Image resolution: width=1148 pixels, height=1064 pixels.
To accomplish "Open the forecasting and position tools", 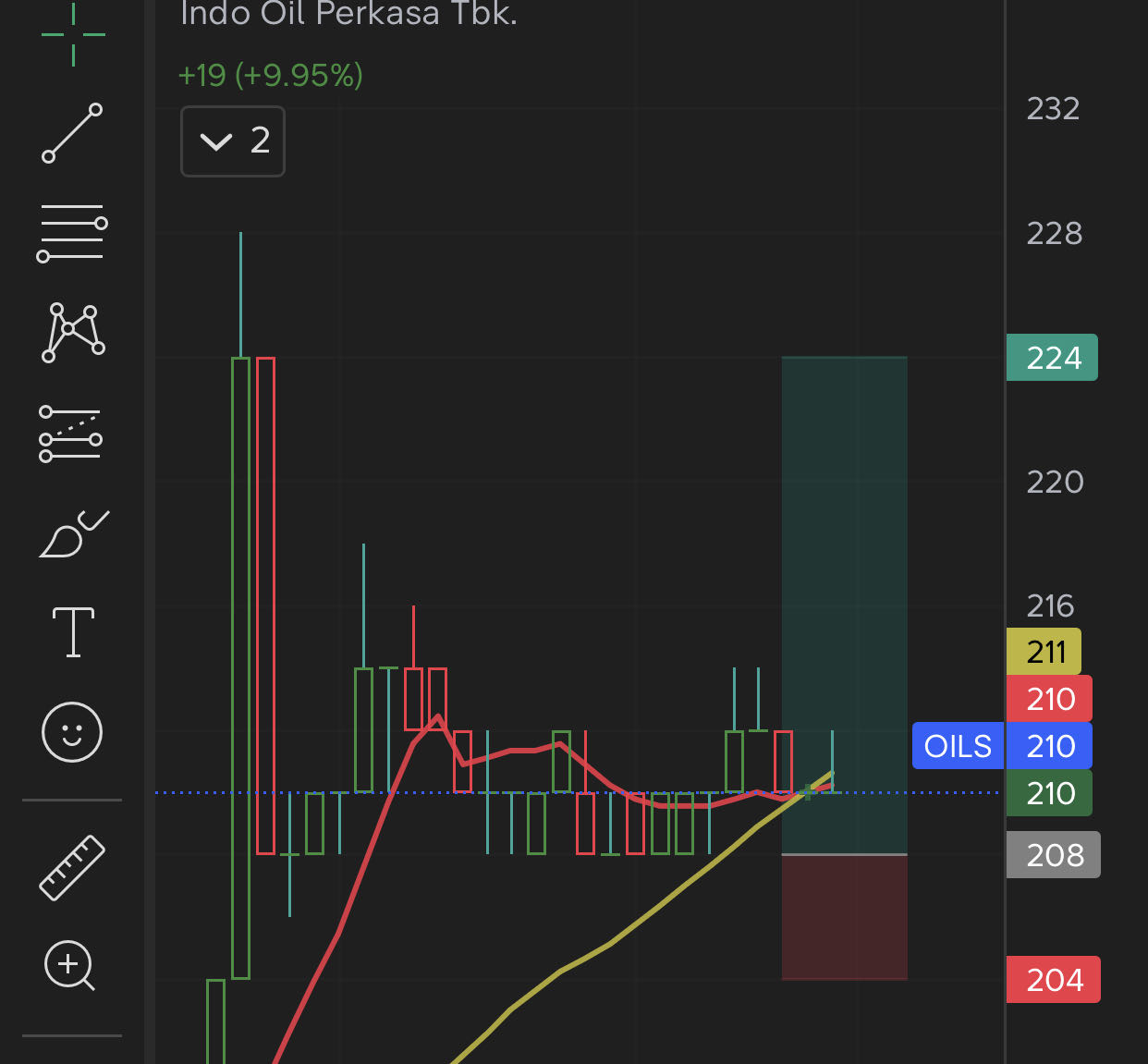I will 71,434.
